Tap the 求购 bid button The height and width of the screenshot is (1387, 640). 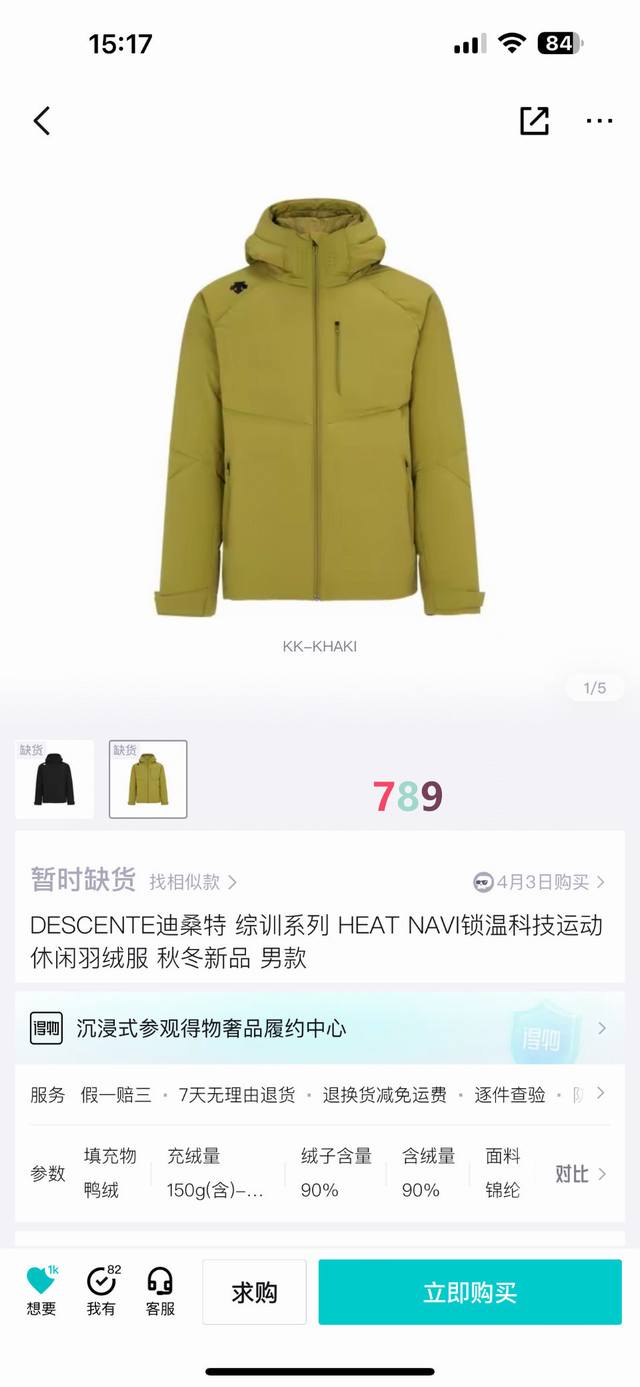[x=254, y=1292]
